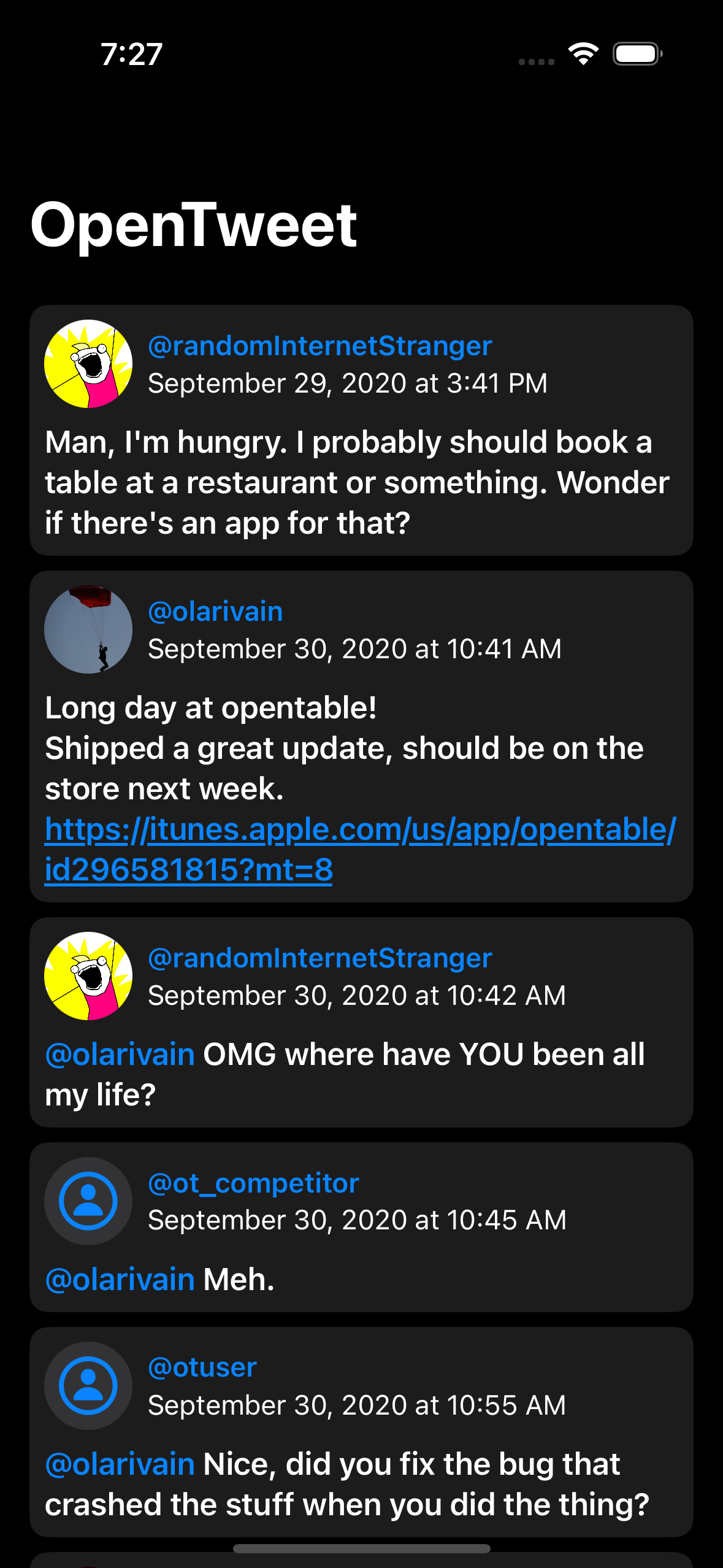Open the tweet "OMG where have YOU been"
723x1568 pixels.
point(361,1022)
